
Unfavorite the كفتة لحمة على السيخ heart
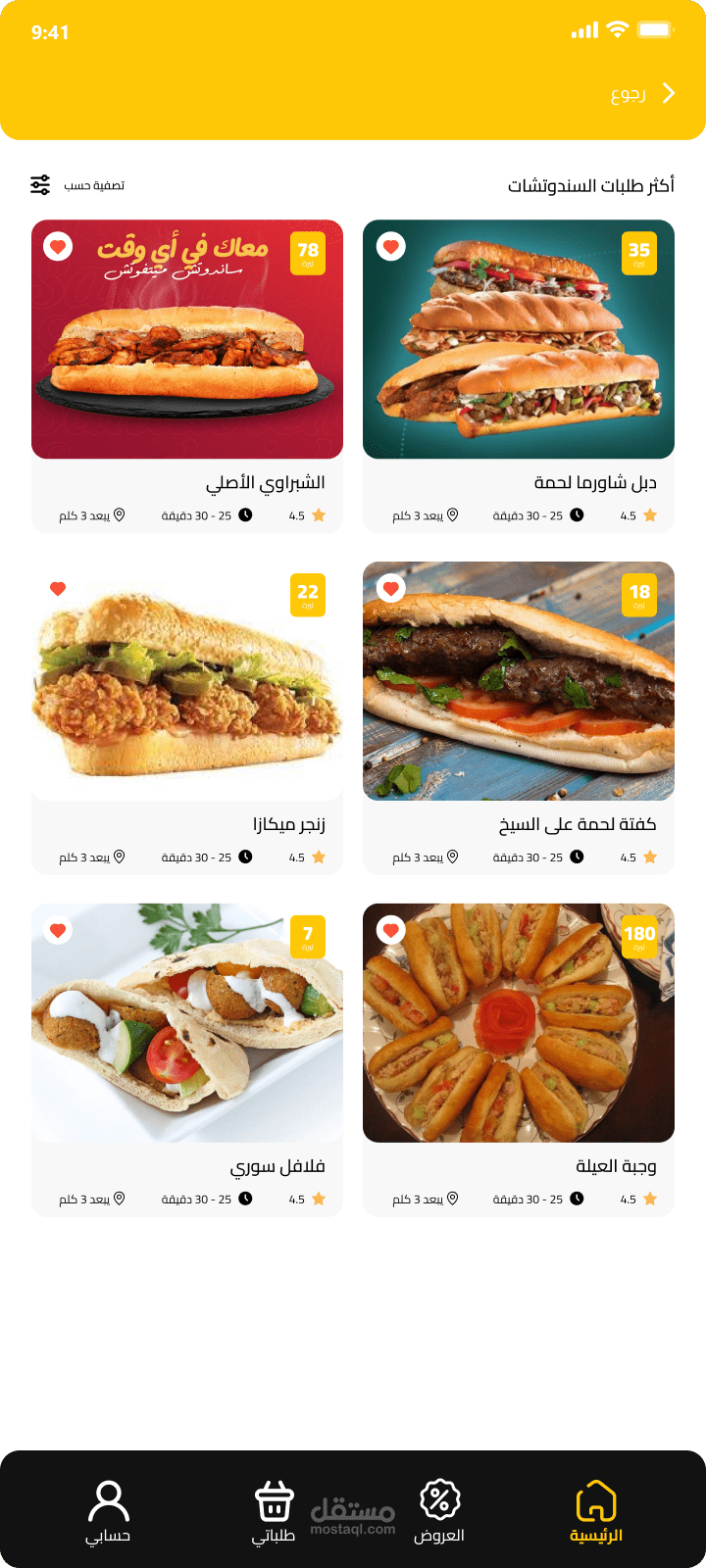pos(390,589)
